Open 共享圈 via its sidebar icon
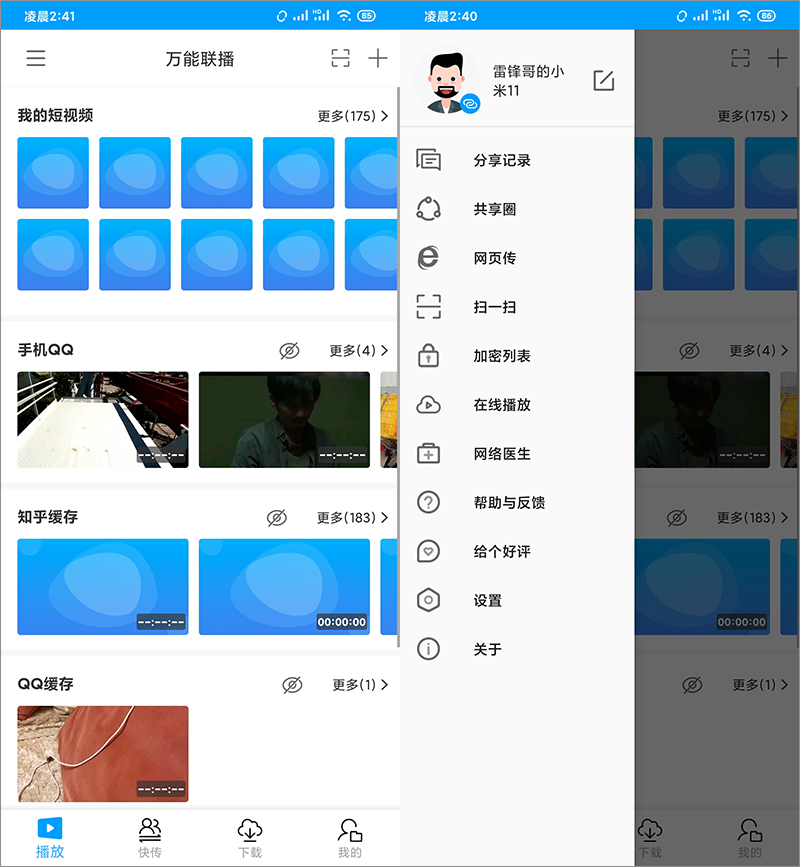 [428, 208]
